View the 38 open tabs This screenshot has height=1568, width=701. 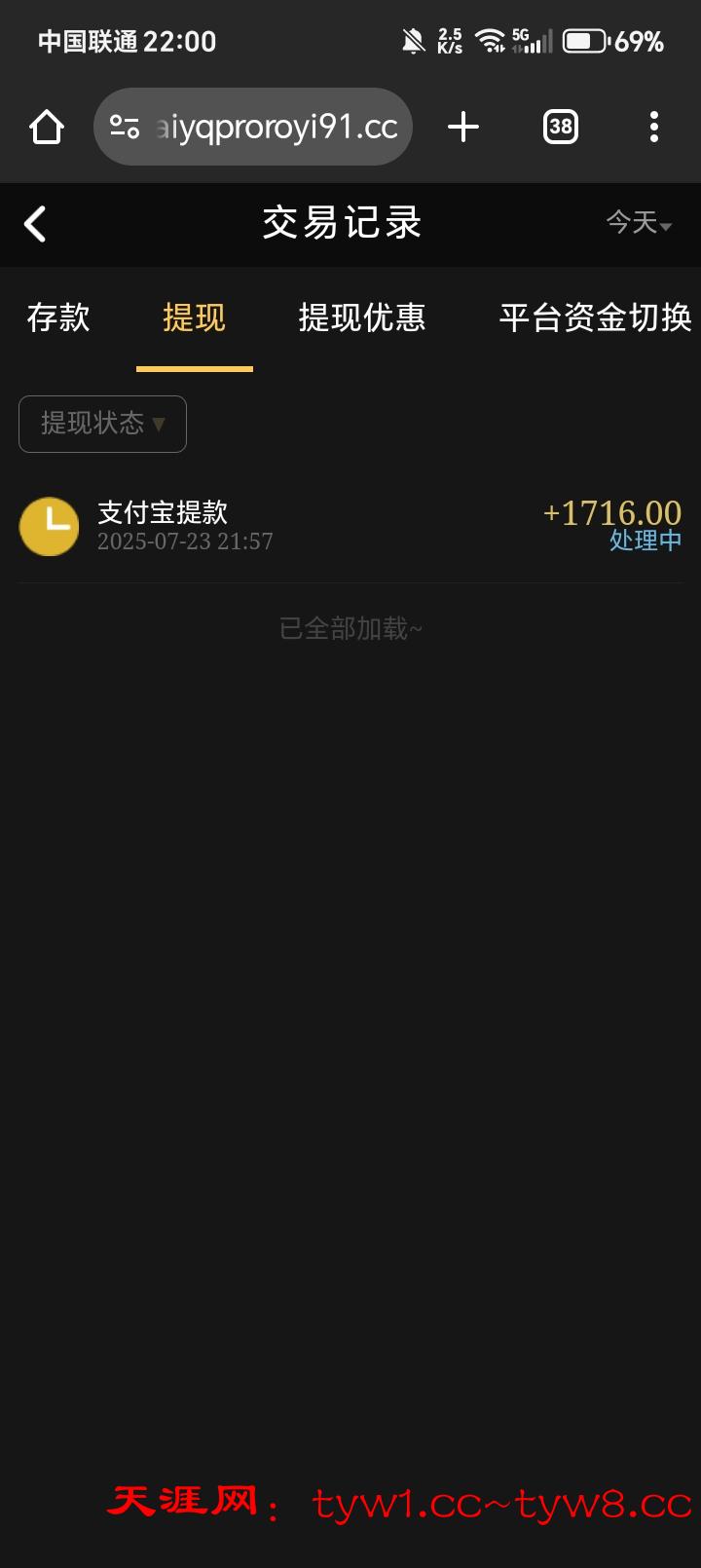560,127
